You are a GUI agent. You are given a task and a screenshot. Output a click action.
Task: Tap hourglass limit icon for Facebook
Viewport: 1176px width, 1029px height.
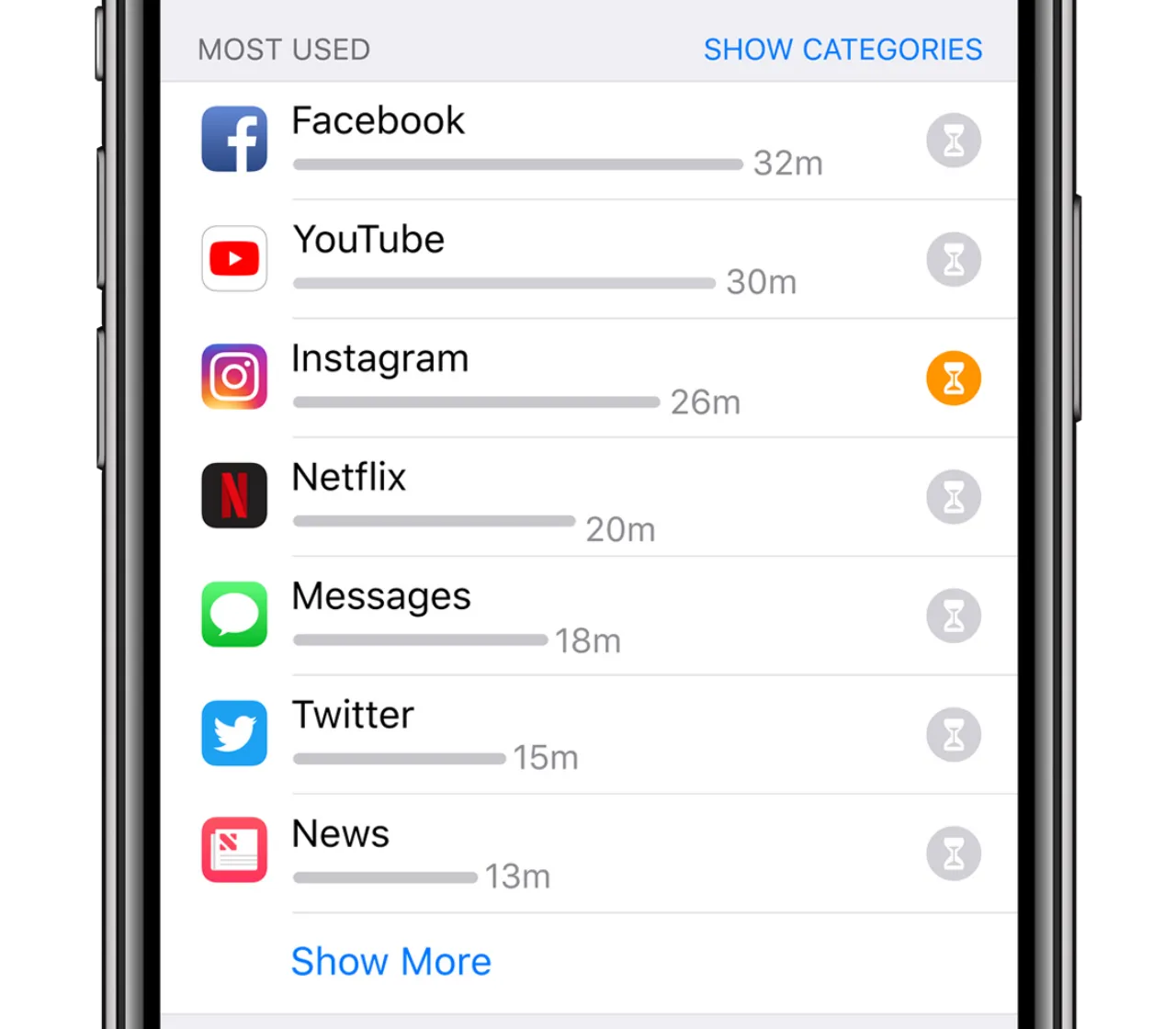[954, 141]
